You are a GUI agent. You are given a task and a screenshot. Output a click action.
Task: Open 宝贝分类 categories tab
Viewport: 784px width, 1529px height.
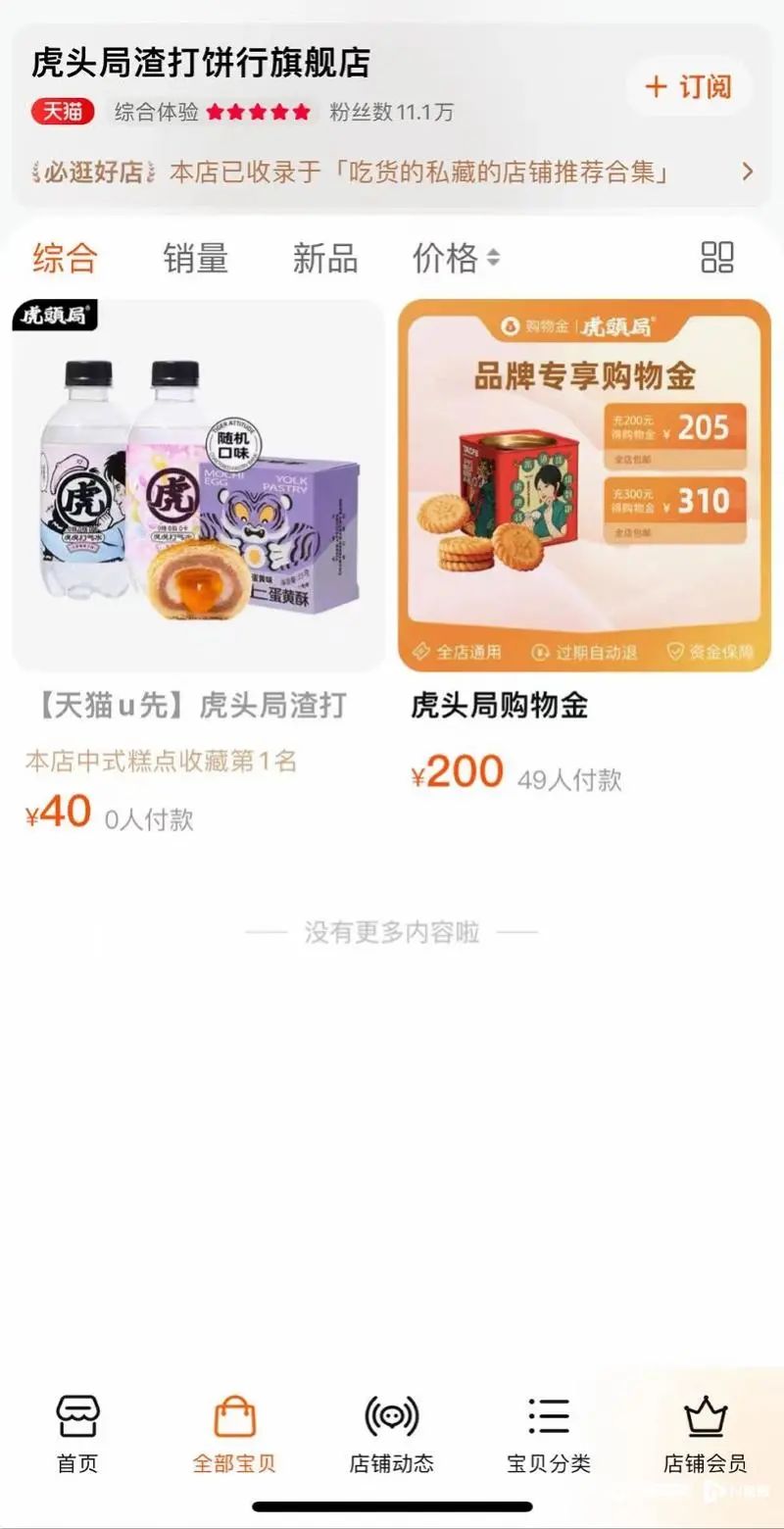tap(549, 1434)
